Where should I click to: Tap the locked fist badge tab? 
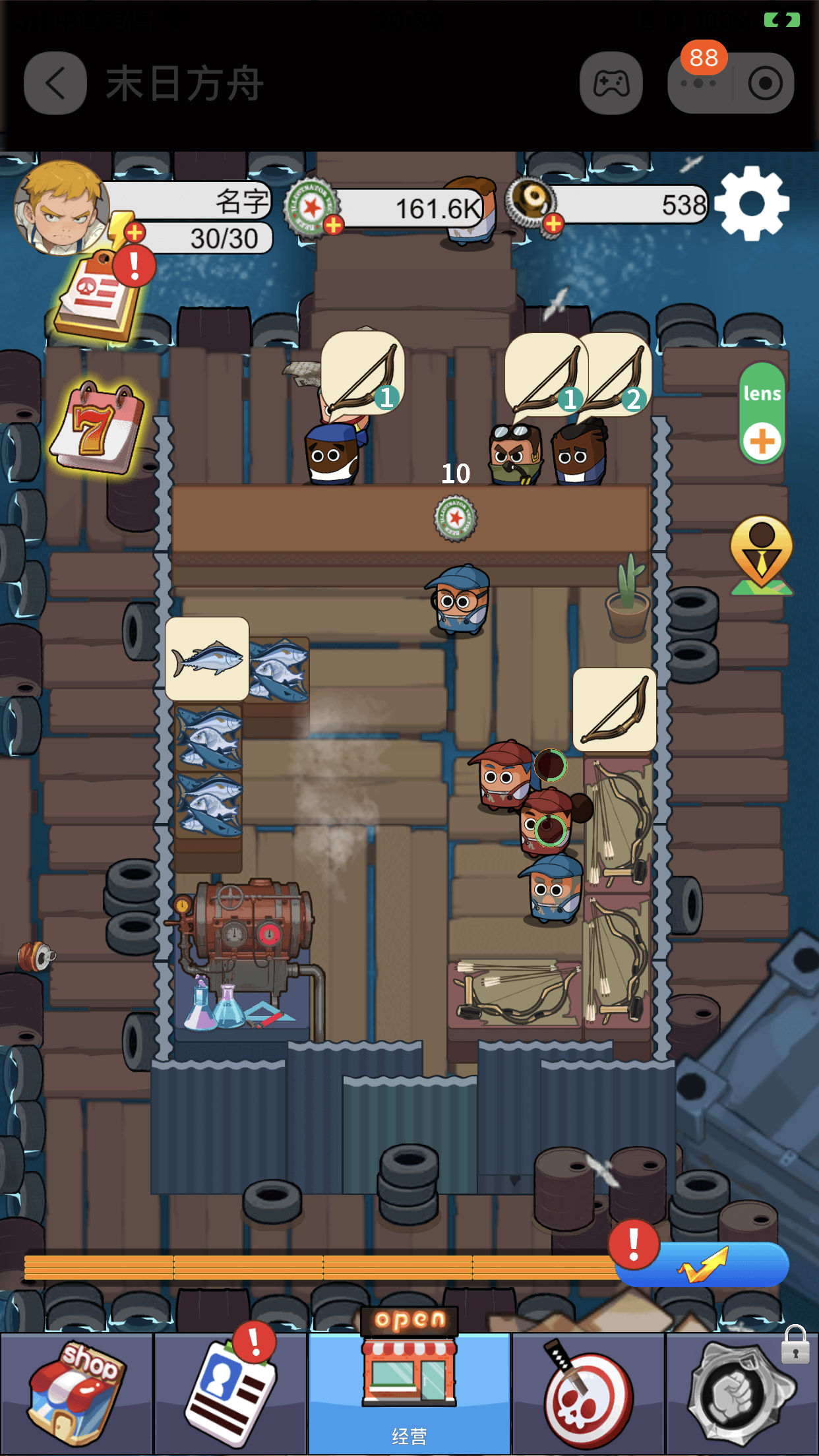pos(743,1393)
